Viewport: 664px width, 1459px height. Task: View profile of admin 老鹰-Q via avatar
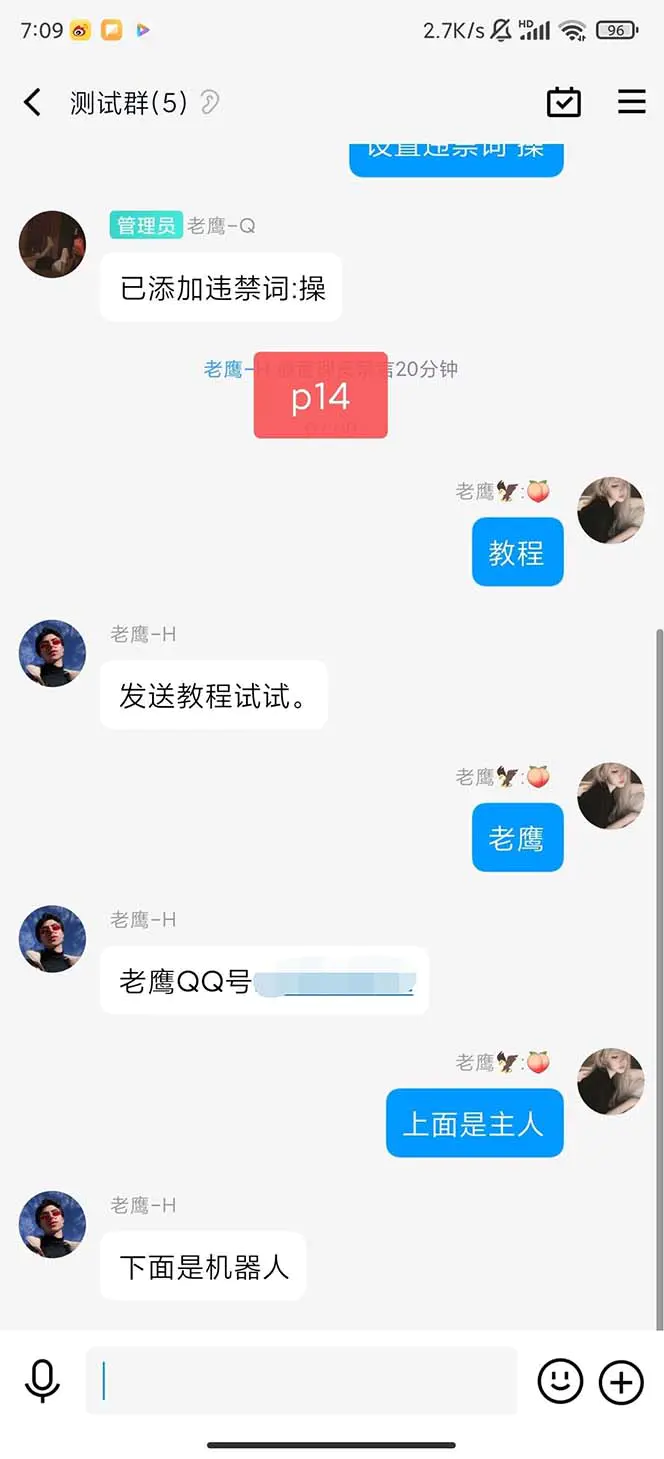[52, 244]
